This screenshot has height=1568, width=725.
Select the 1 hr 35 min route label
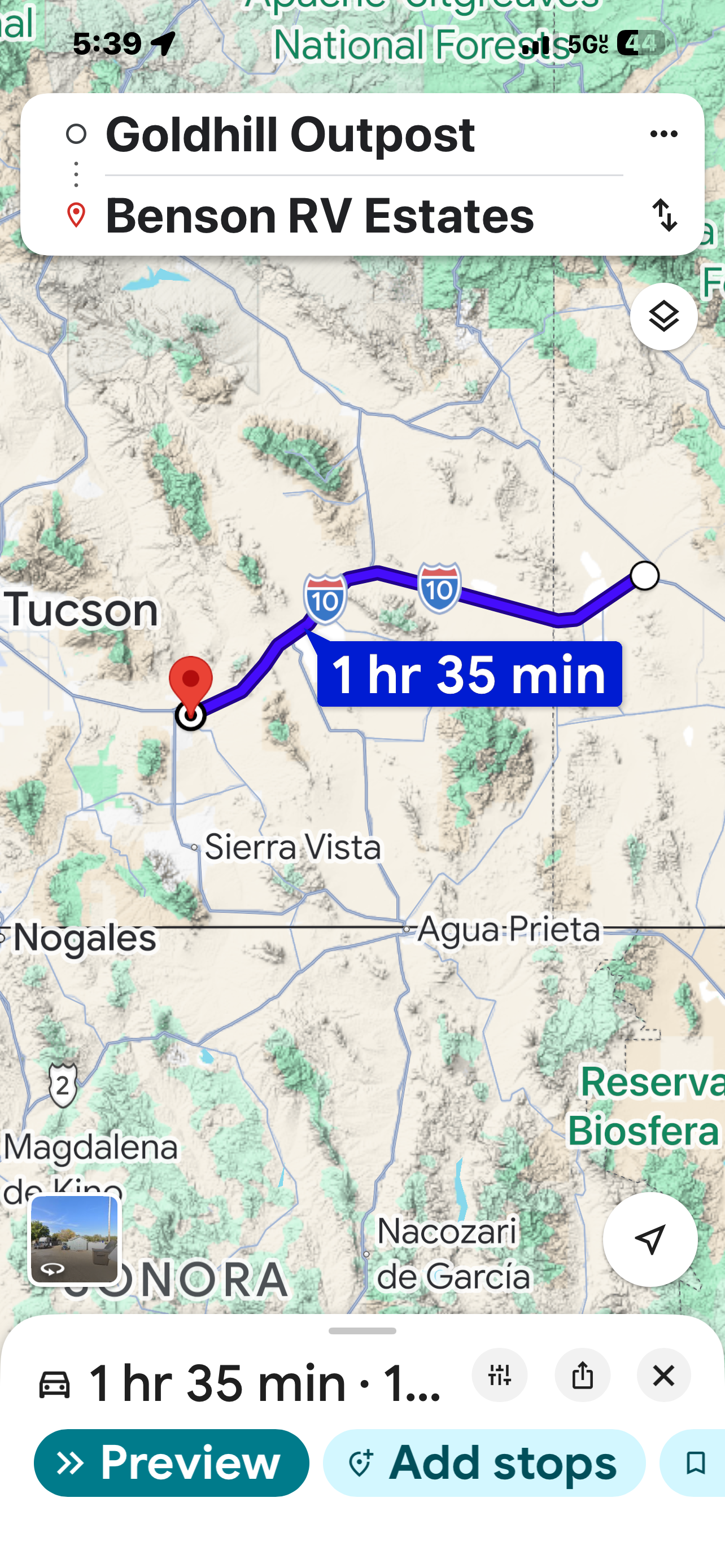point(469,674)
